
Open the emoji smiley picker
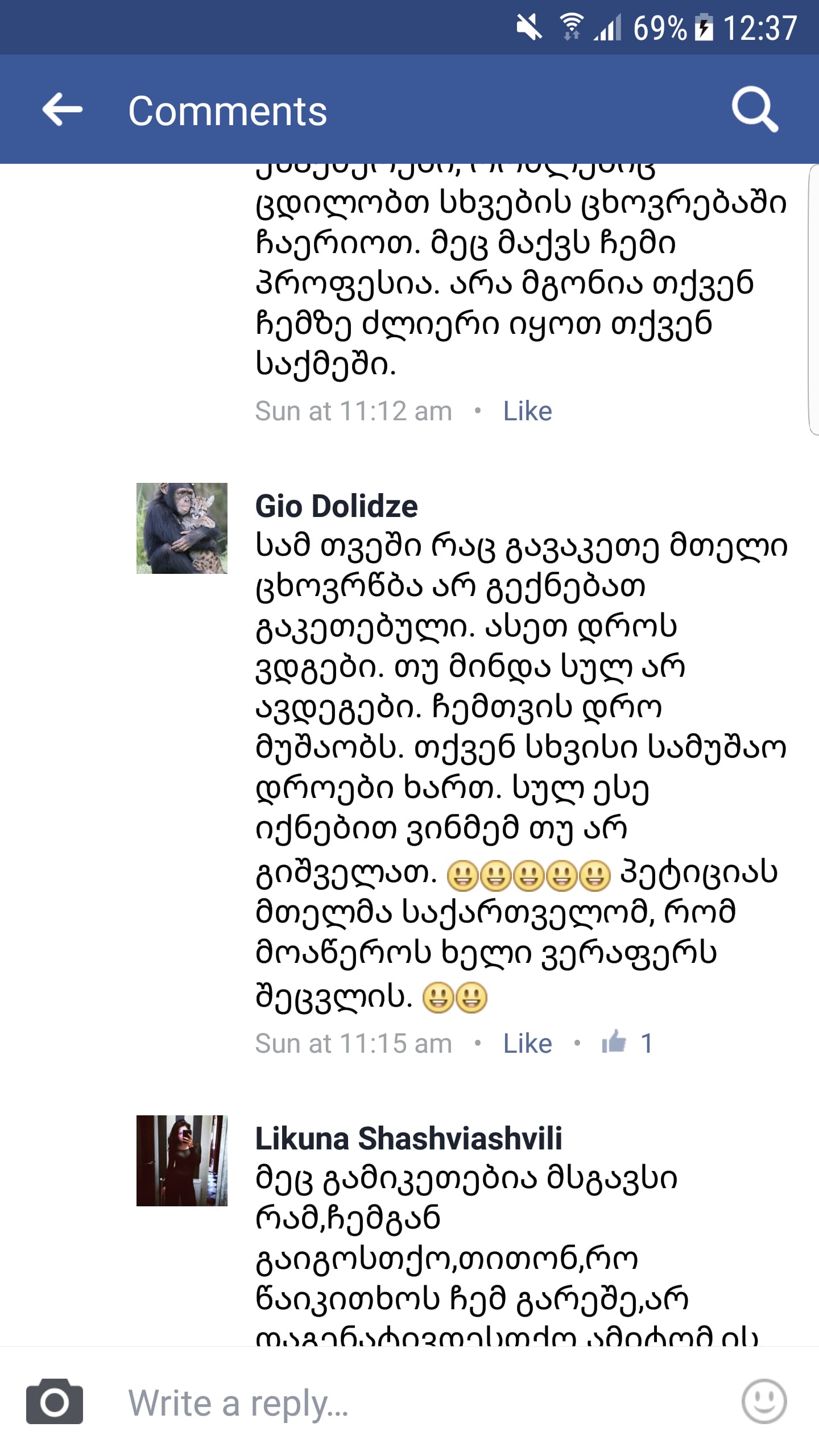point(764,1401)
